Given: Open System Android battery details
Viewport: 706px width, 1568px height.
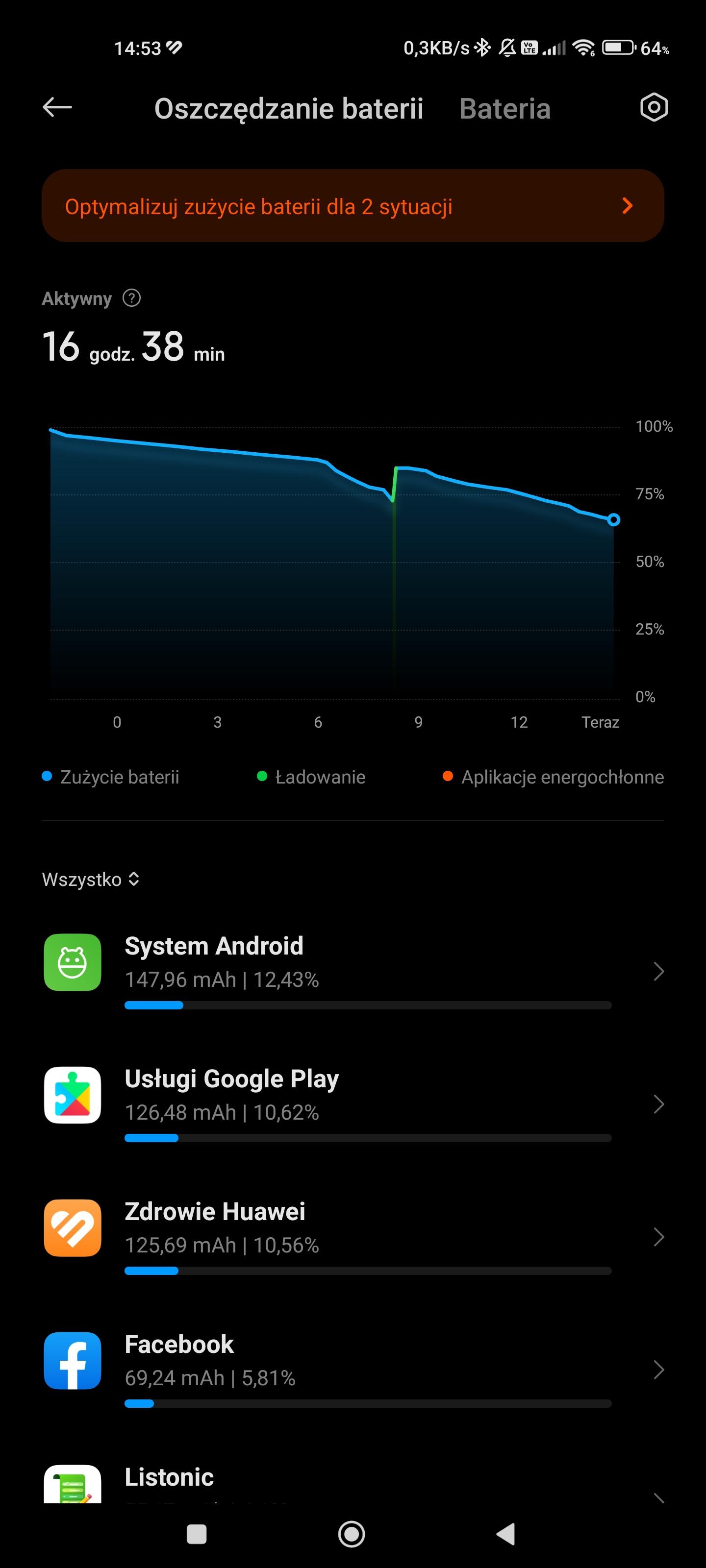Looking at the screenshot, I should point(352,970).
